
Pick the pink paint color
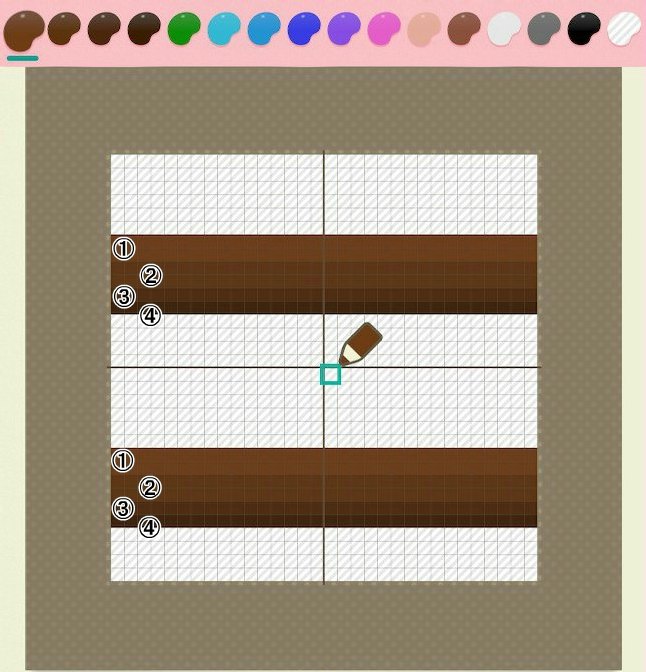383,29
